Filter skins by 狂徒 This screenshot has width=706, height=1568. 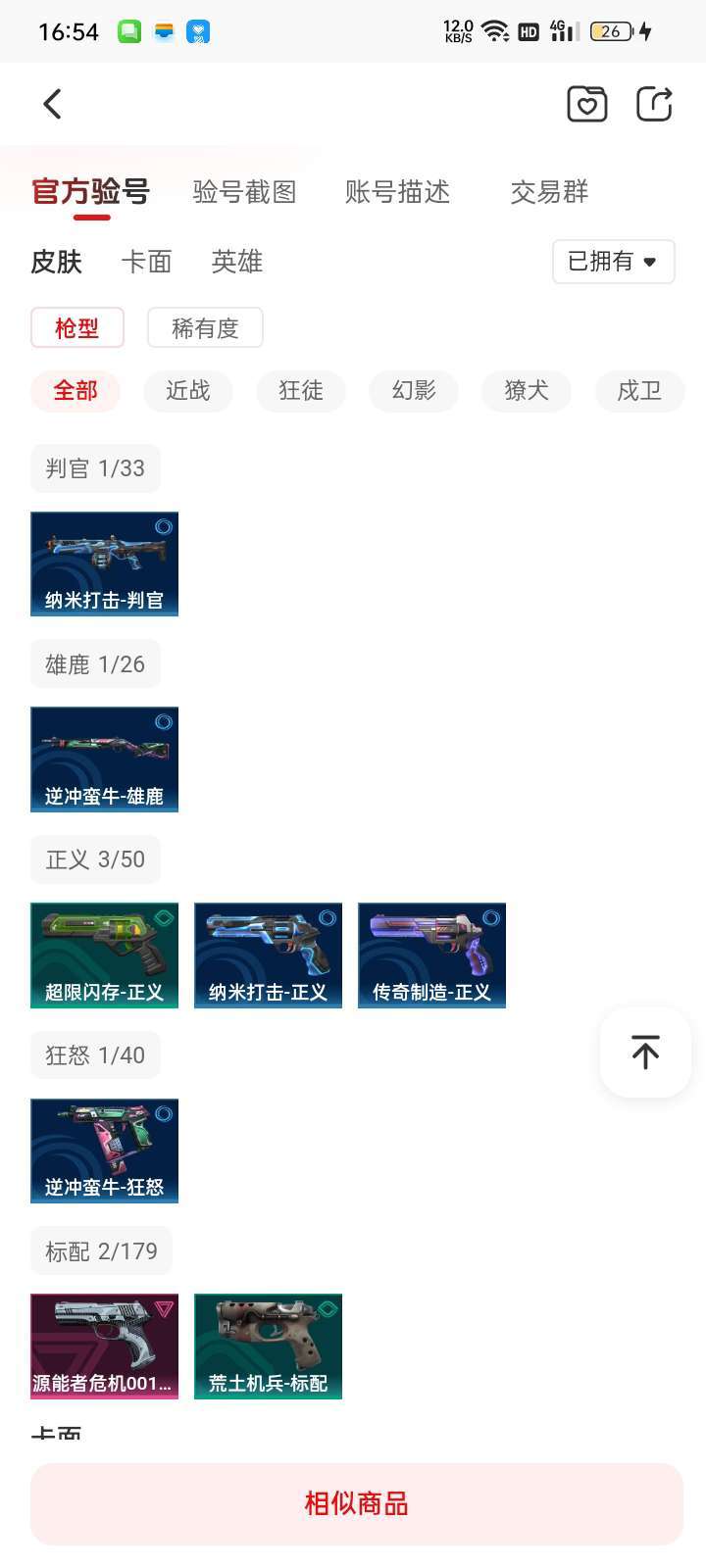pos(301,391)
